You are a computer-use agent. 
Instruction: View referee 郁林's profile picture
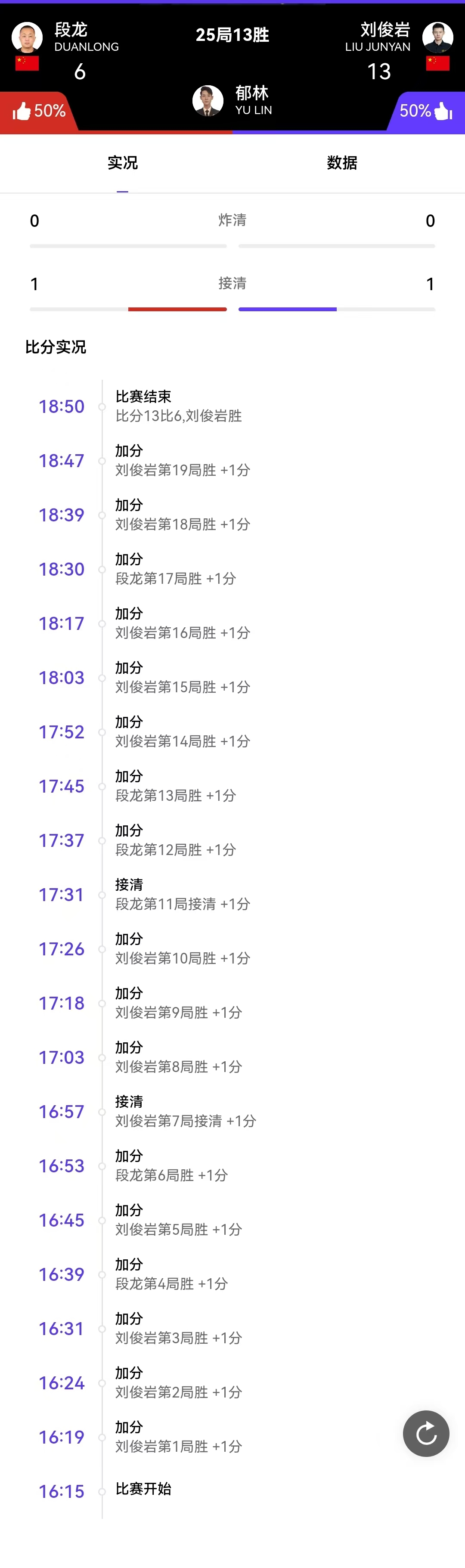pyautogui.click(x=208, y=100)
